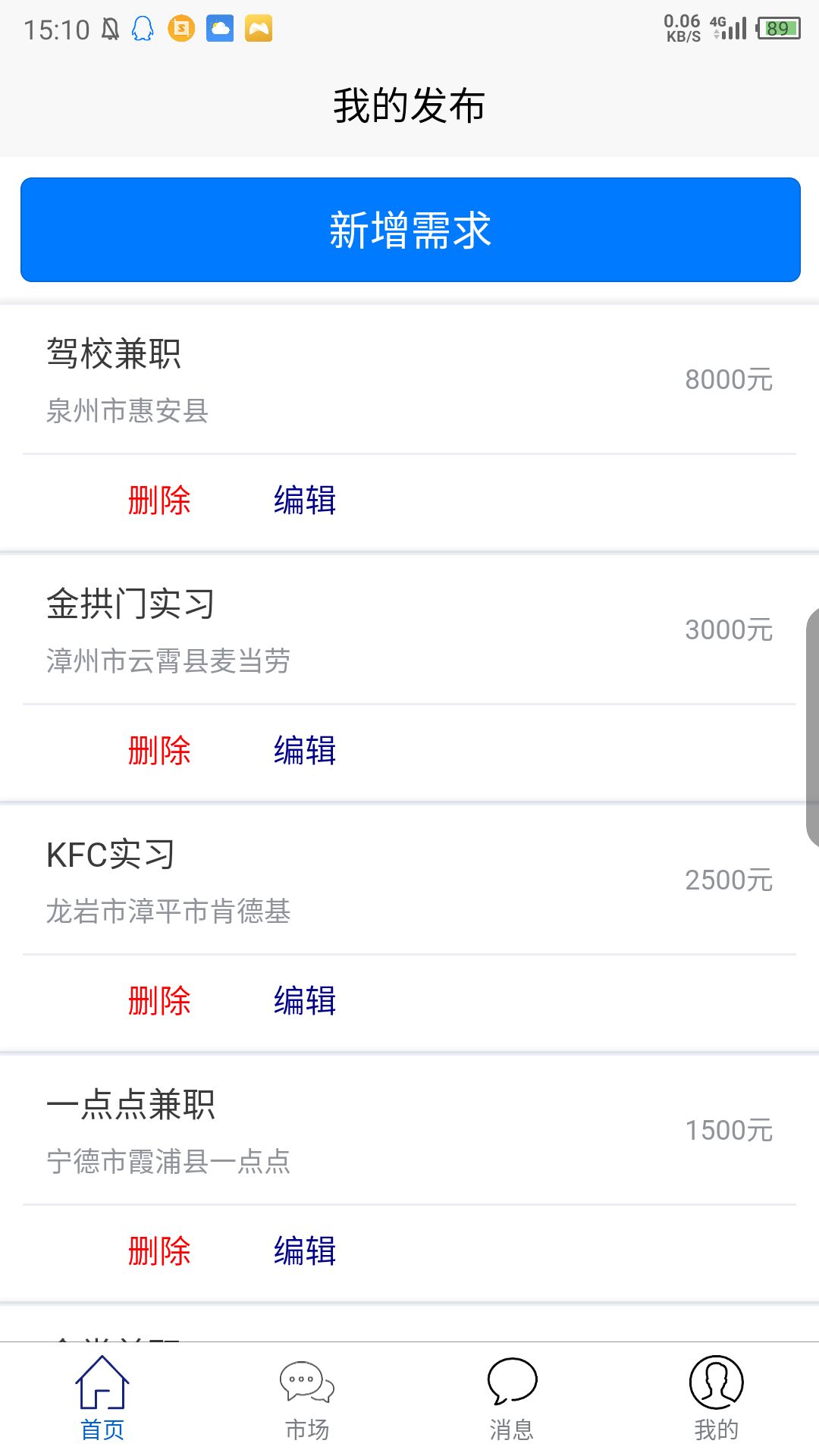This screenshot has width=819, height=1456.
Task: Switch to the 市场 tab
Action: (x=307, y=1398)
